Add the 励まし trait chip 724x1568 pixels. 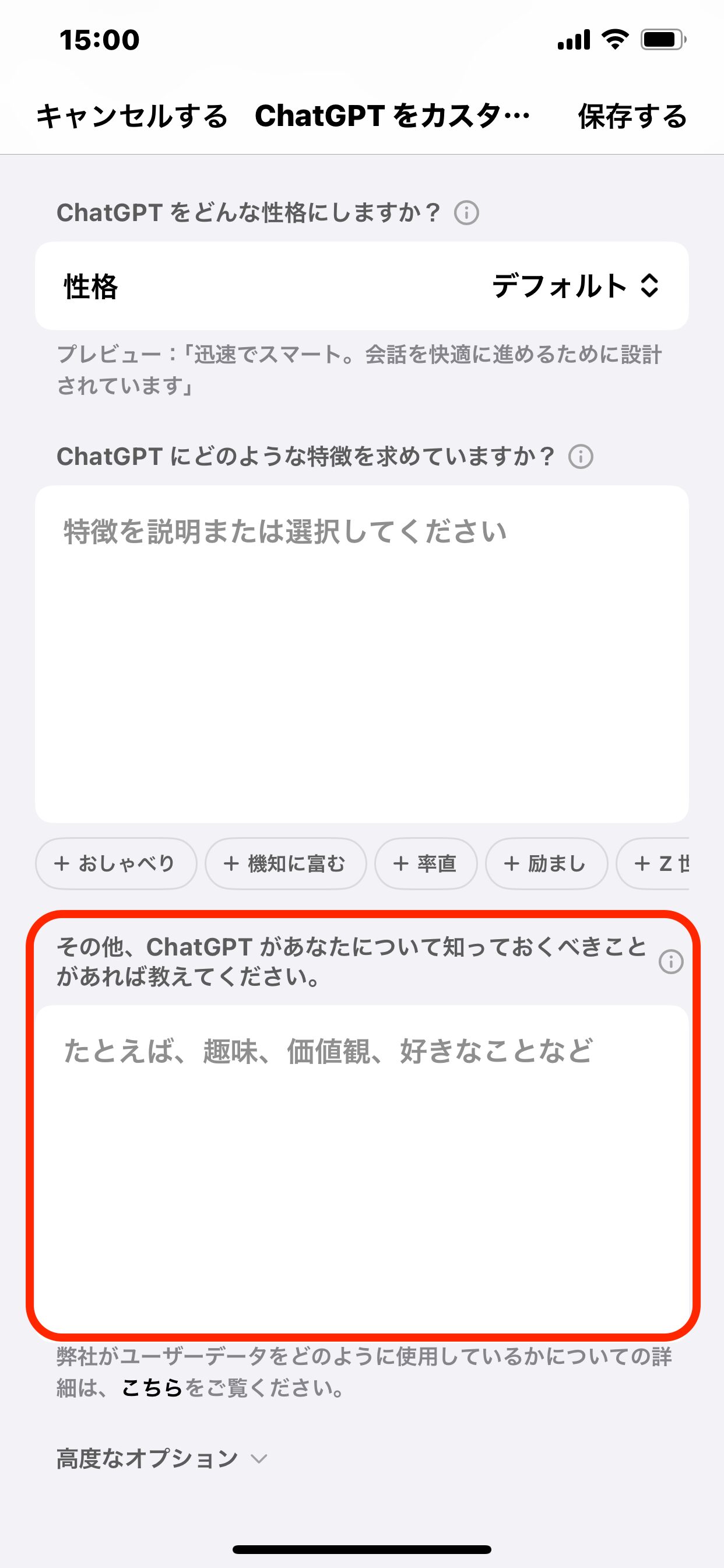click(x=546, y=863)
